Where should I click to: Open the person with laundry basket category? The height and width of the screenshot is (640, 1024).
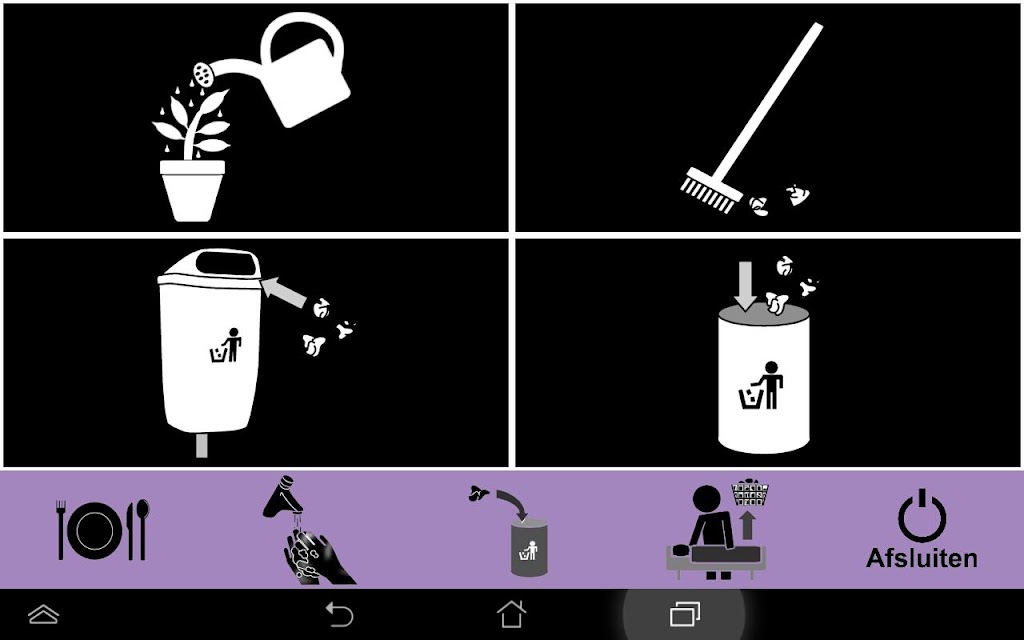[x=717, y=530]
